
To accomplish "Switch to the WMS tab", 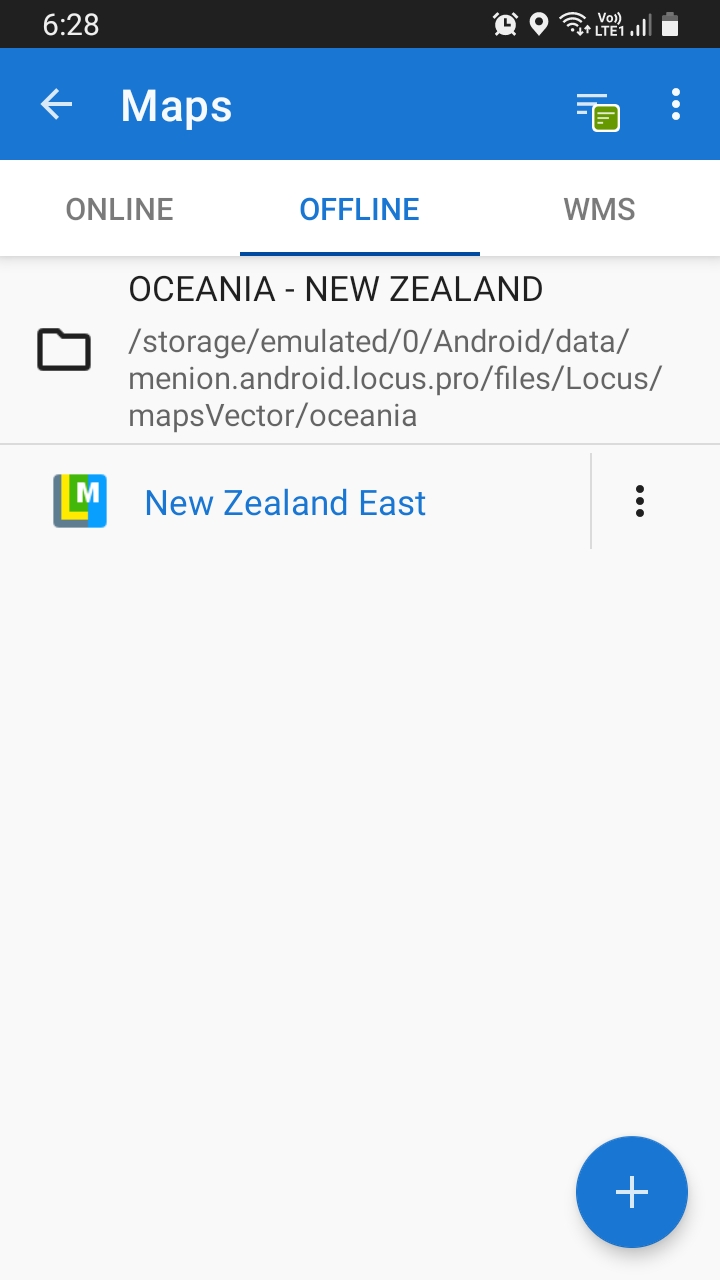I will (599, 209).
